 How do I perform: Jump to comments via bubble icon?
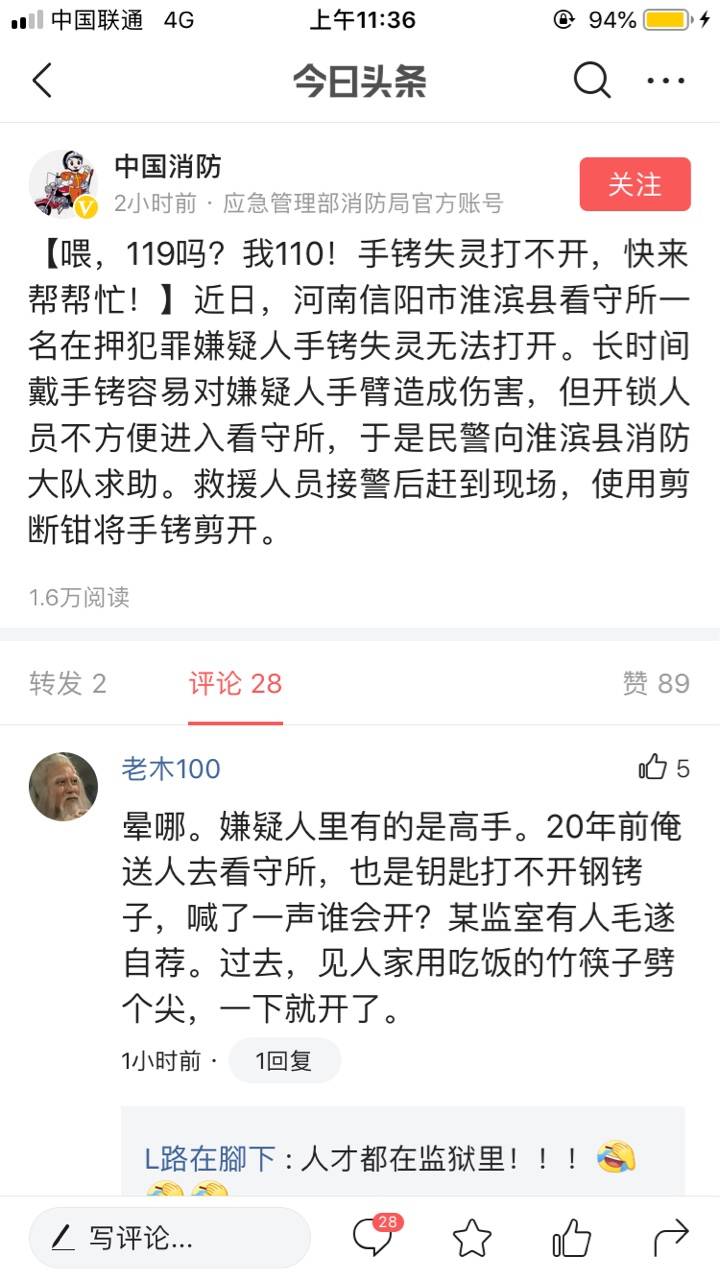click(x=373, y=1239)
